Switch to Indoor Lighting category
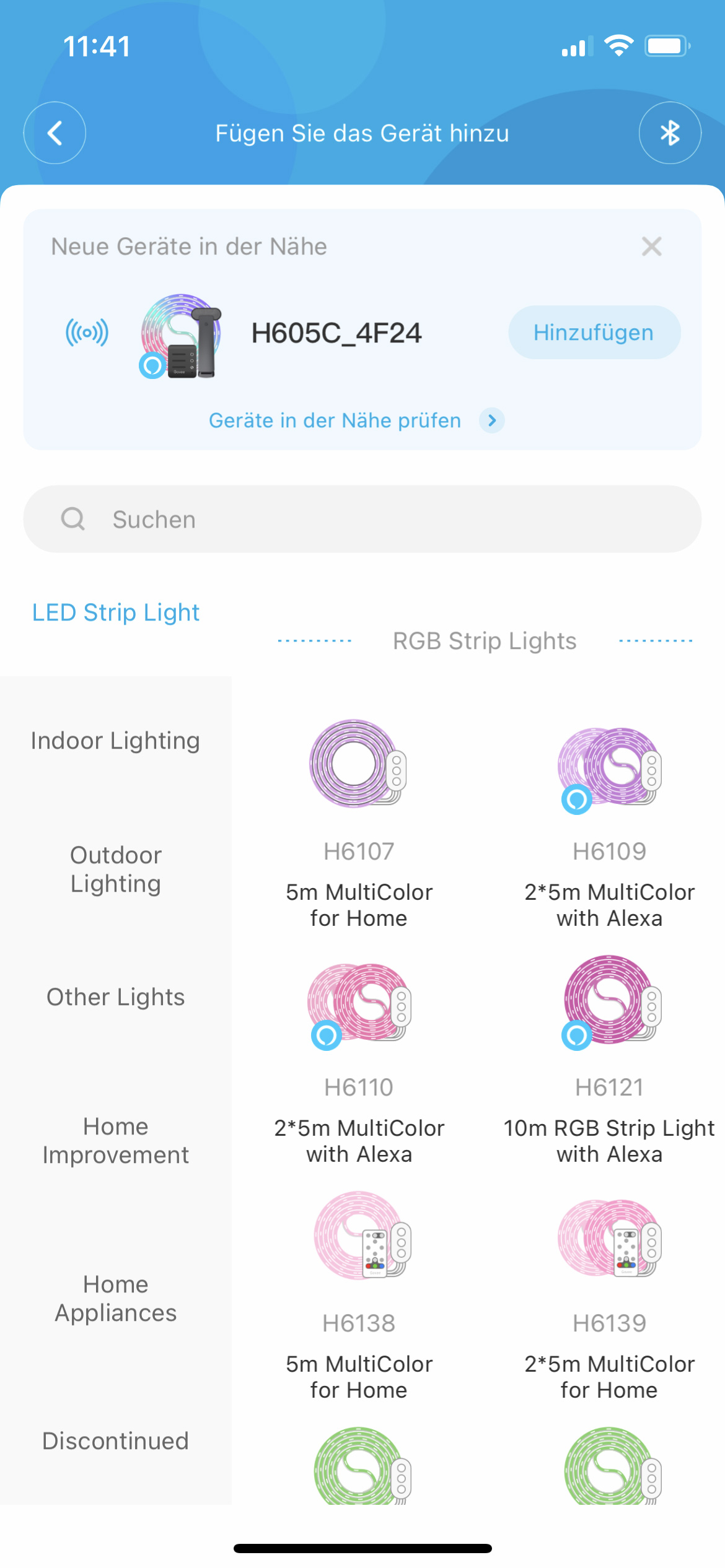 click(116, 741)
